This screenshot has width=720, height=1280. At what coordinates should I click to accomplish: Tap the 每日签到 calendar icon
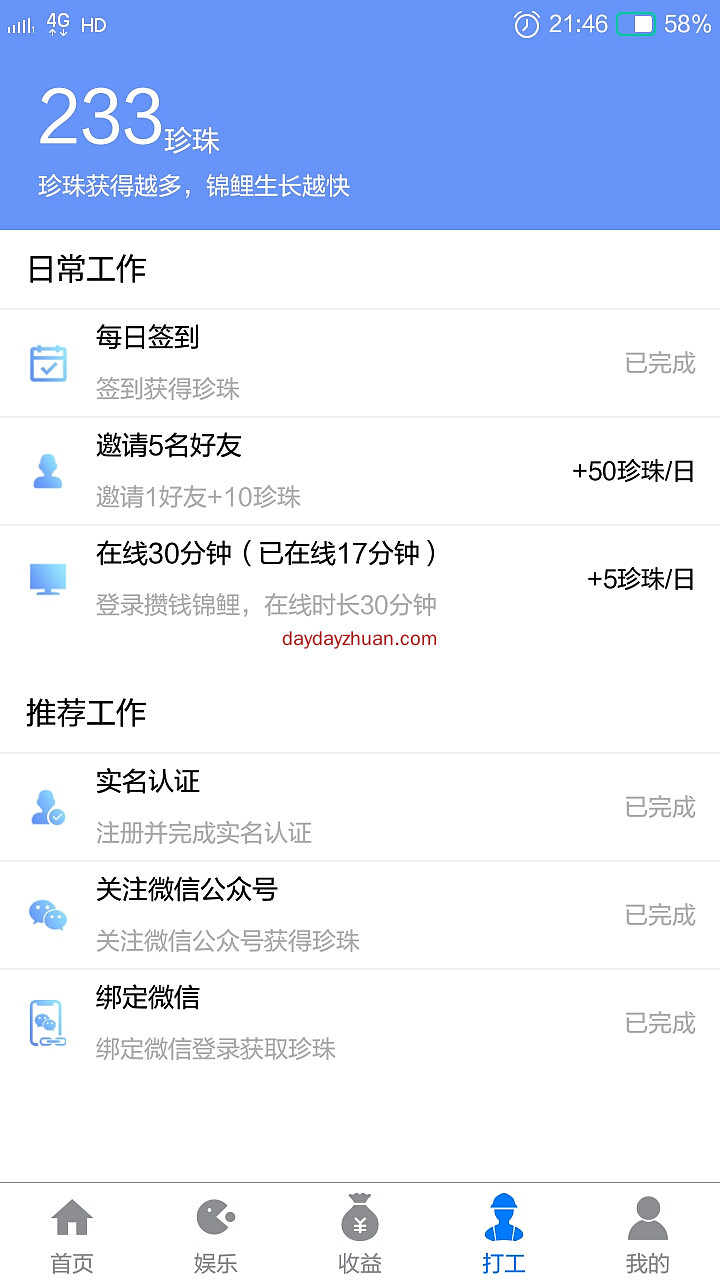click(48, 362)
